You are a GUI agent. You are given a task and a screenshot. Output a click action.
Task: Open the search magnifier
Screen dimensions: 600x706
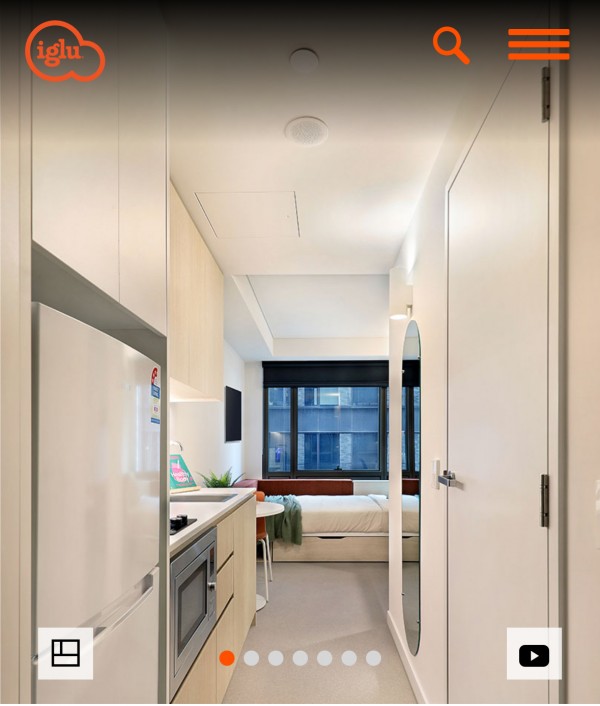[x=451, y=45]
